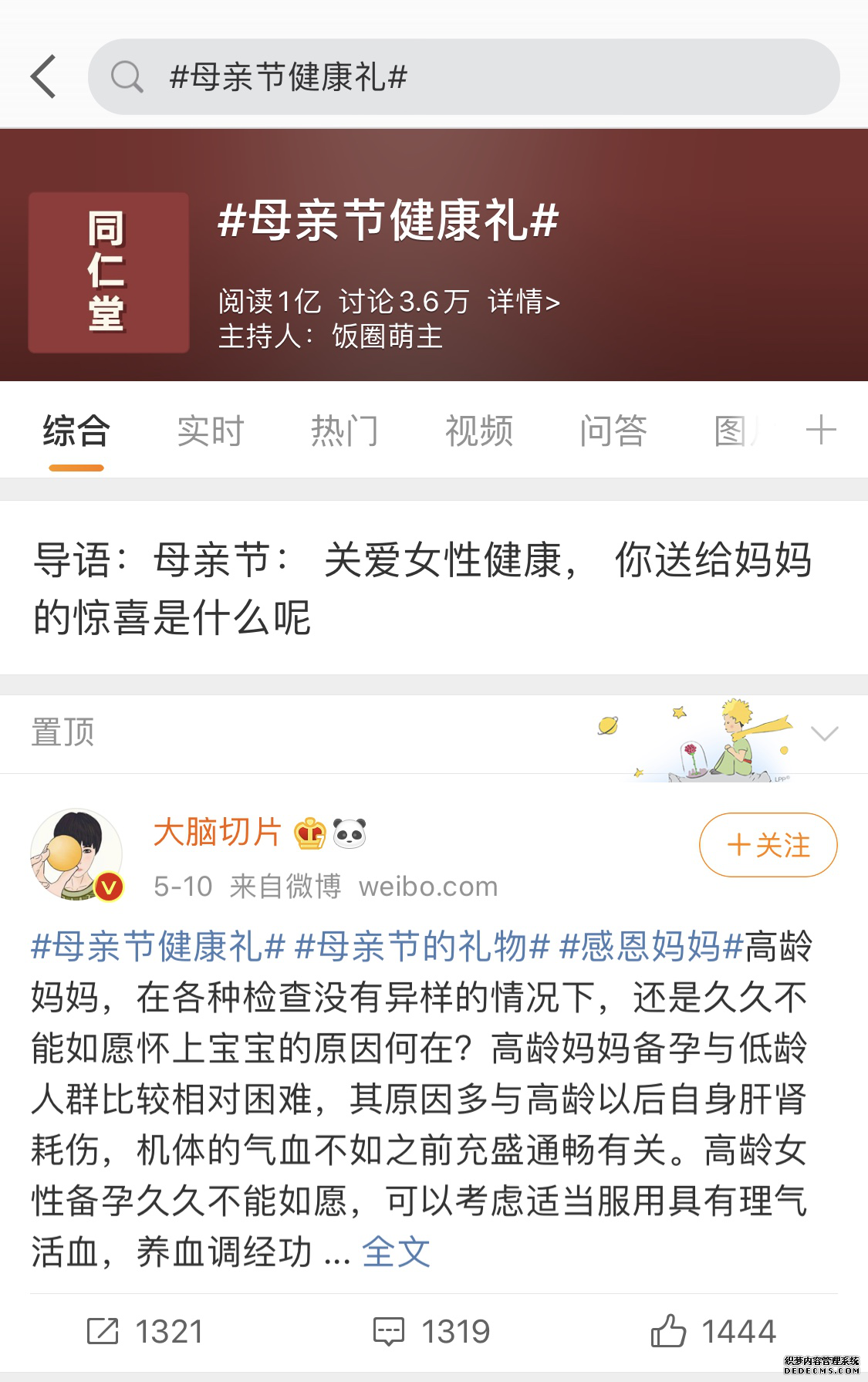Open the #感恩妈妈# hashtag
Image resolution: width=868 pixels, height=1382 pixels.
click(x=650, y=946)
